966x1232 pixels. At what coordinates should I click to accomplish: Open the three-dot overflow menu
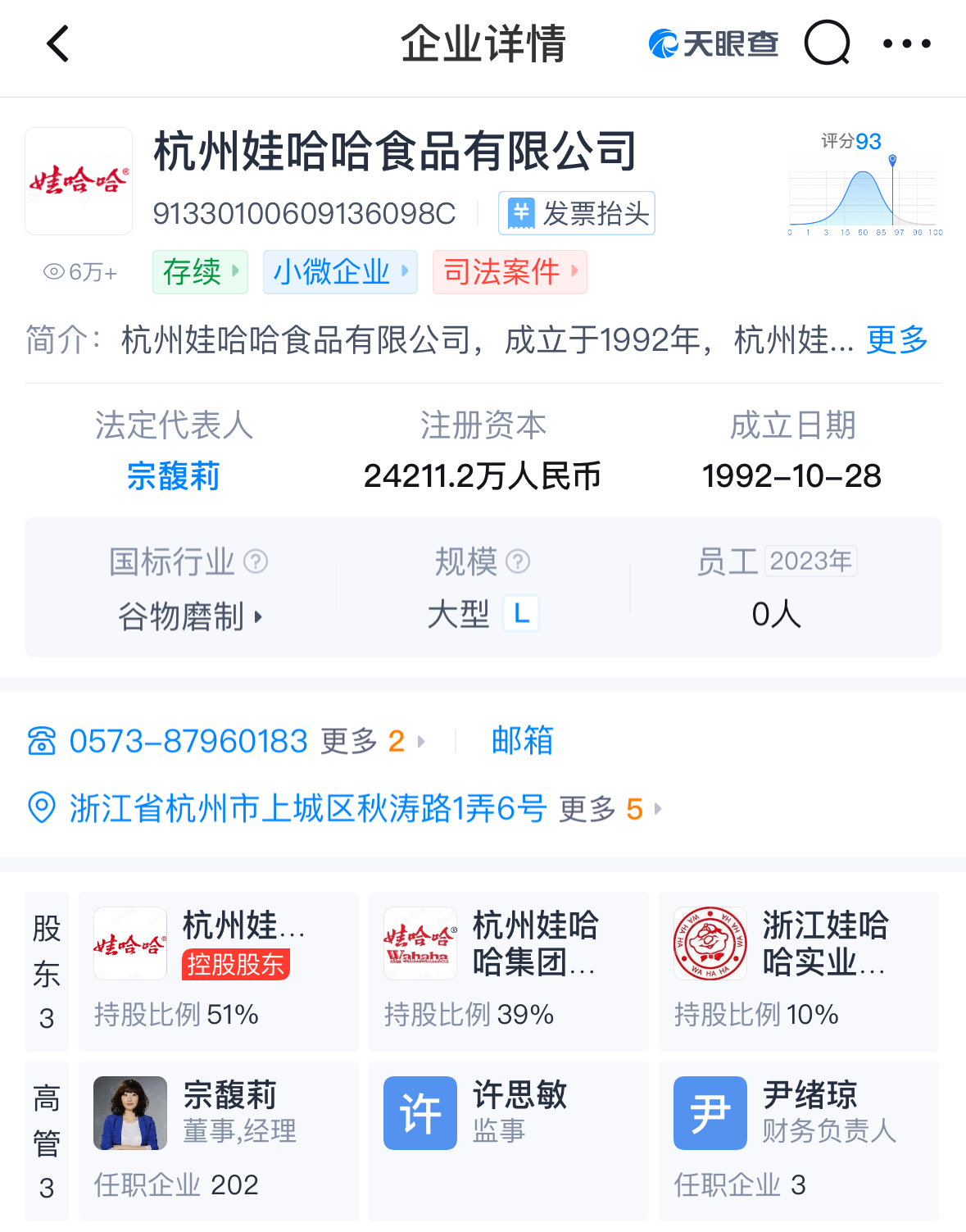click(x=906, y=43)
